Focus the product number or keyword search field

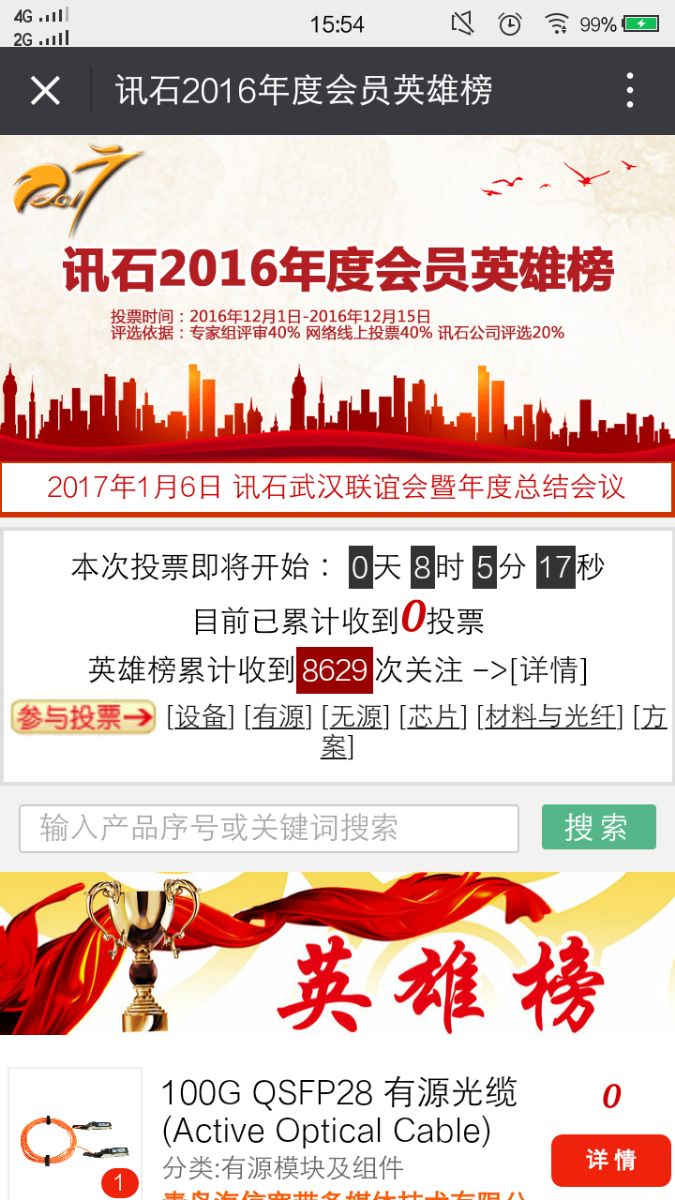(x=268, y=828)
